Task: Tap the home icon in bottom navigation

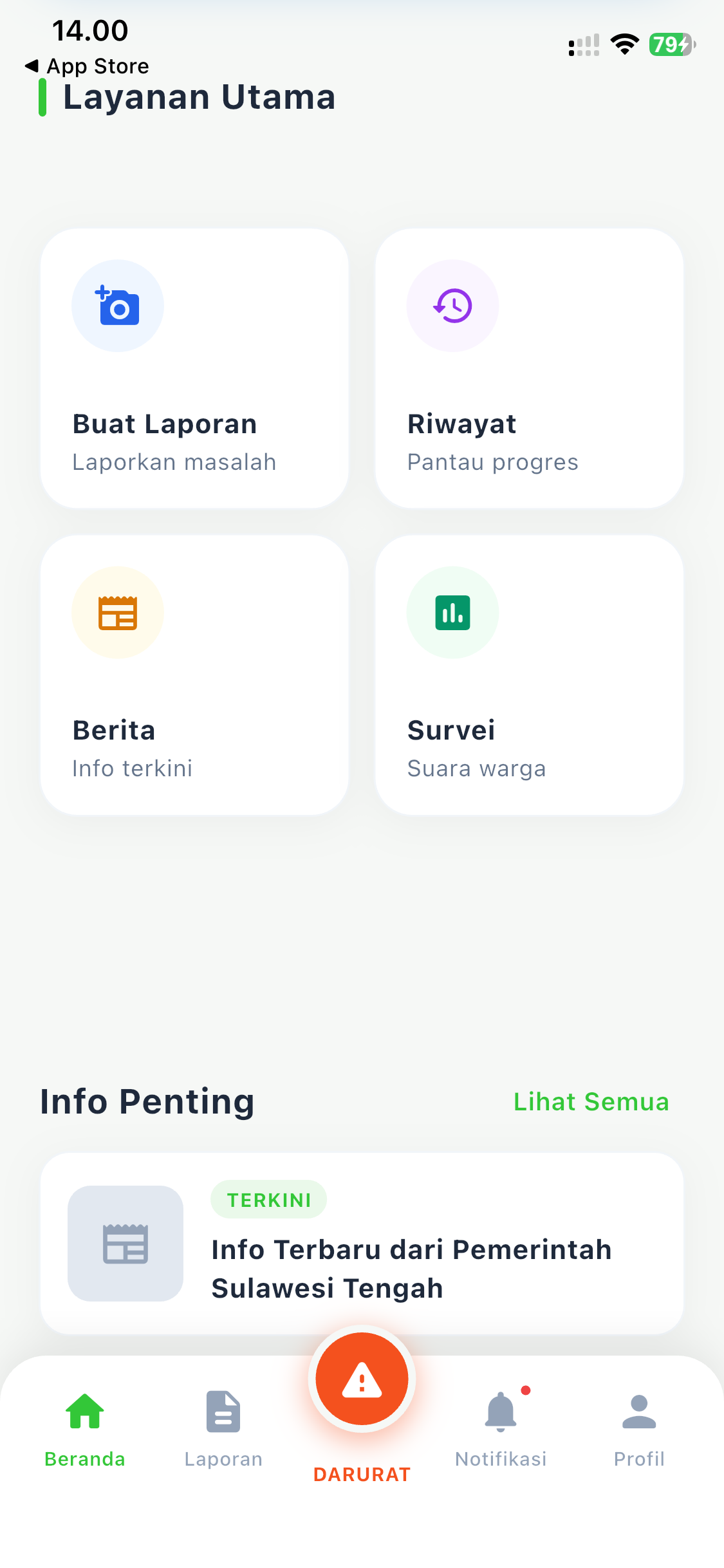Action: pyautogui.click(x=84, y=1412)
